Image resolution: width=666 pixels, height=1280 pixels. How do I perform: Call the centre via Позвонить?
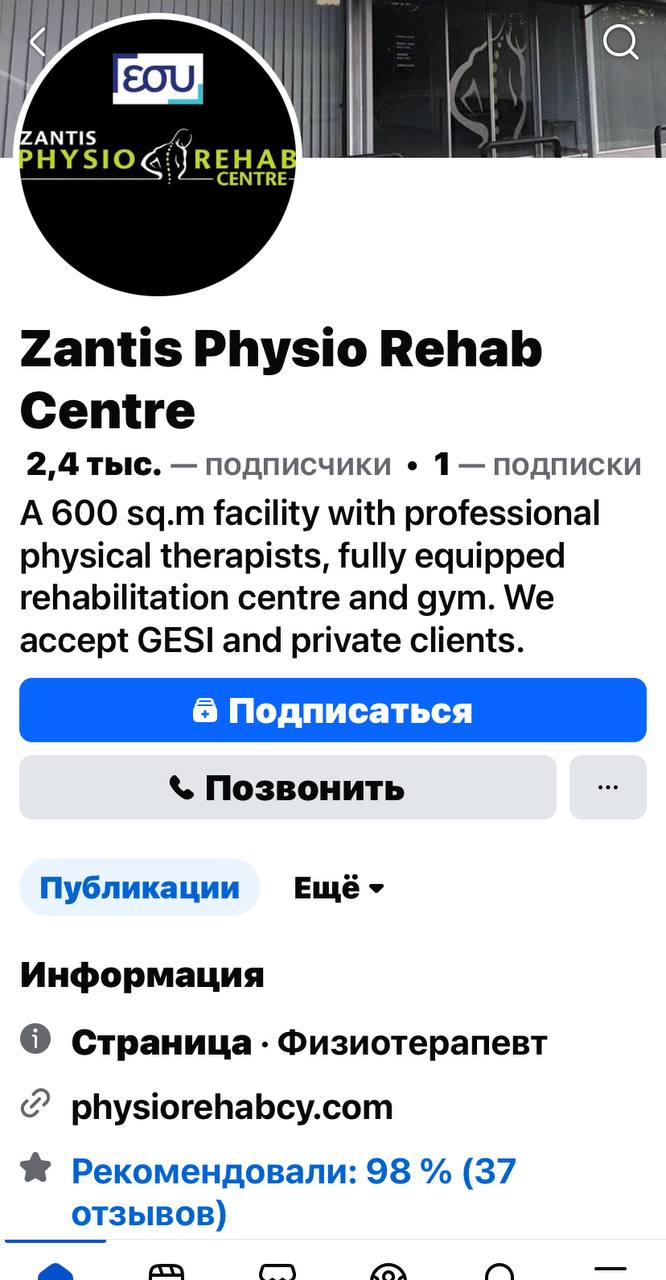coord(287,788)
